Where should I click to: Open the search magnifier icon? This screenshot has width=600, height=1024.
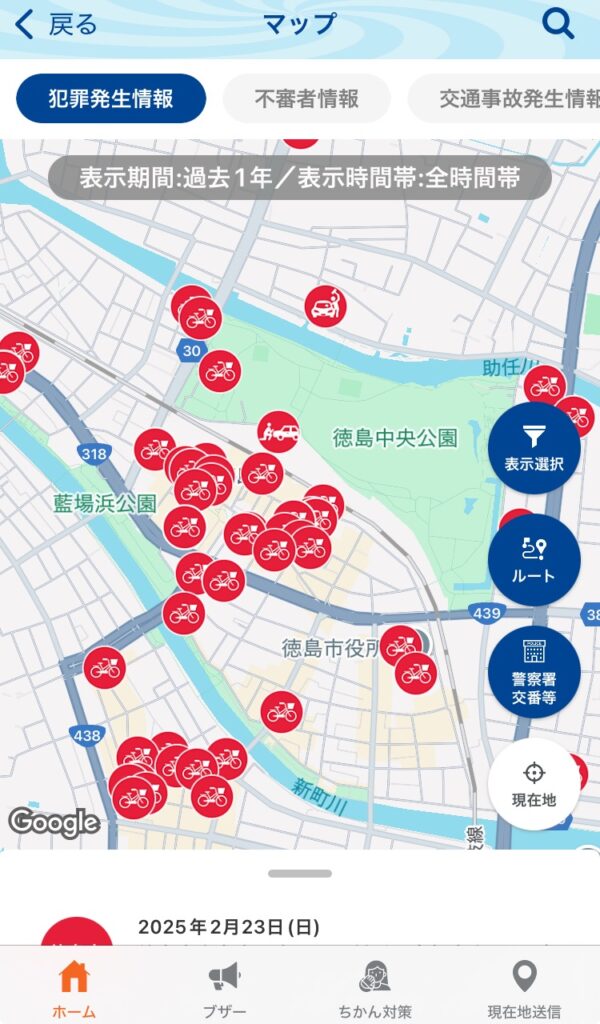pyautogui.click(x=558, y=24)
